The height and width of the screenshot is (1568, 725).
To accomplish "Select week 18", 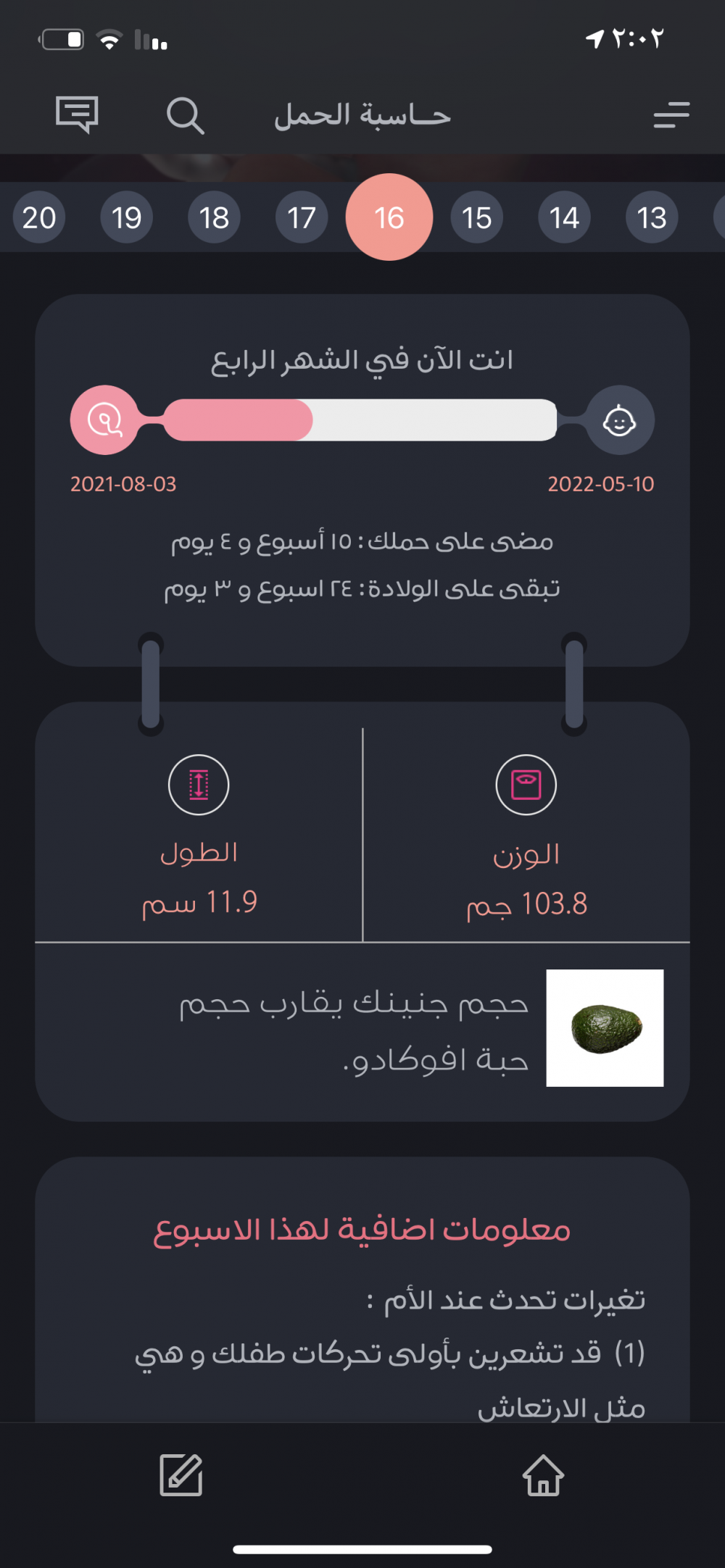I will coord(215,217).
